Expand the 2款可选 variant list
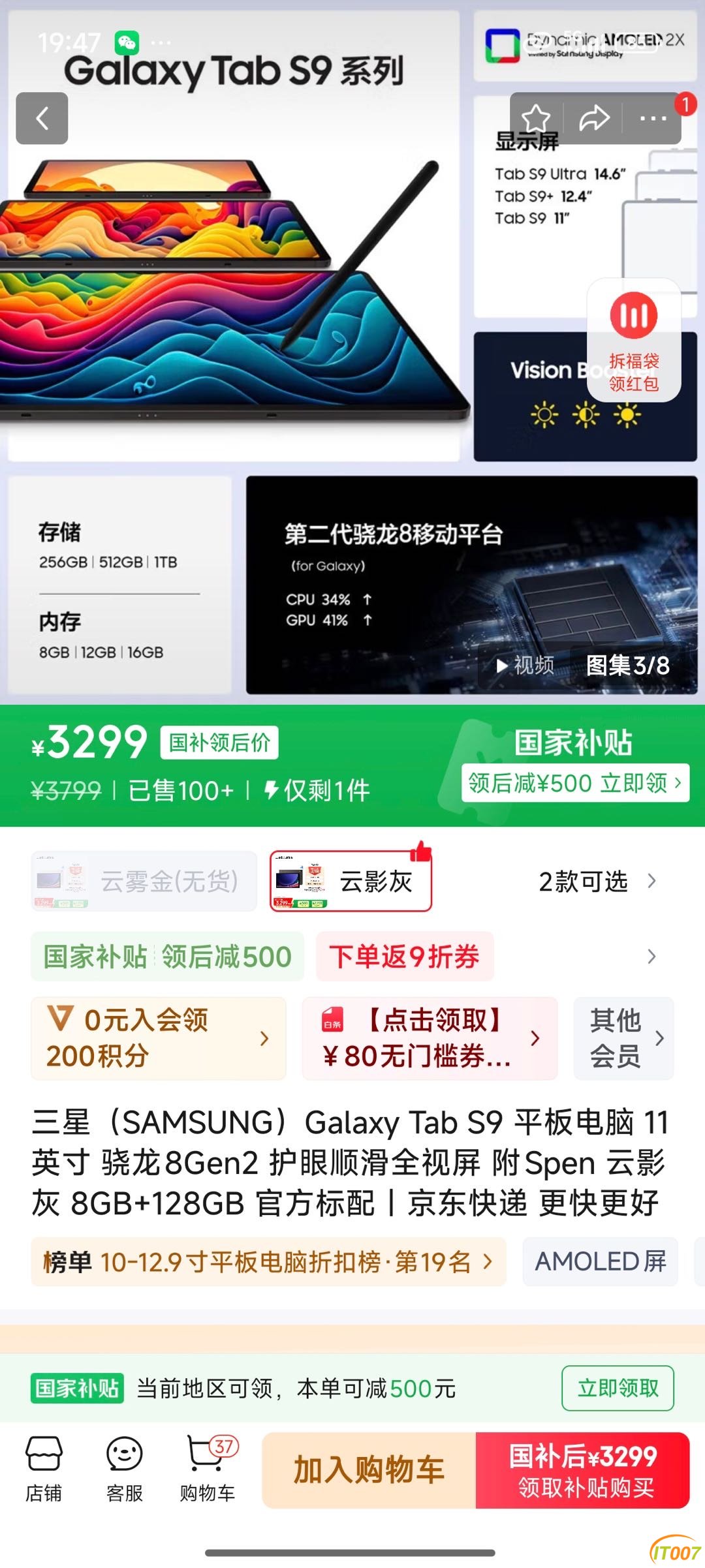The image size is (705, 1568). [x=596, y=881]
